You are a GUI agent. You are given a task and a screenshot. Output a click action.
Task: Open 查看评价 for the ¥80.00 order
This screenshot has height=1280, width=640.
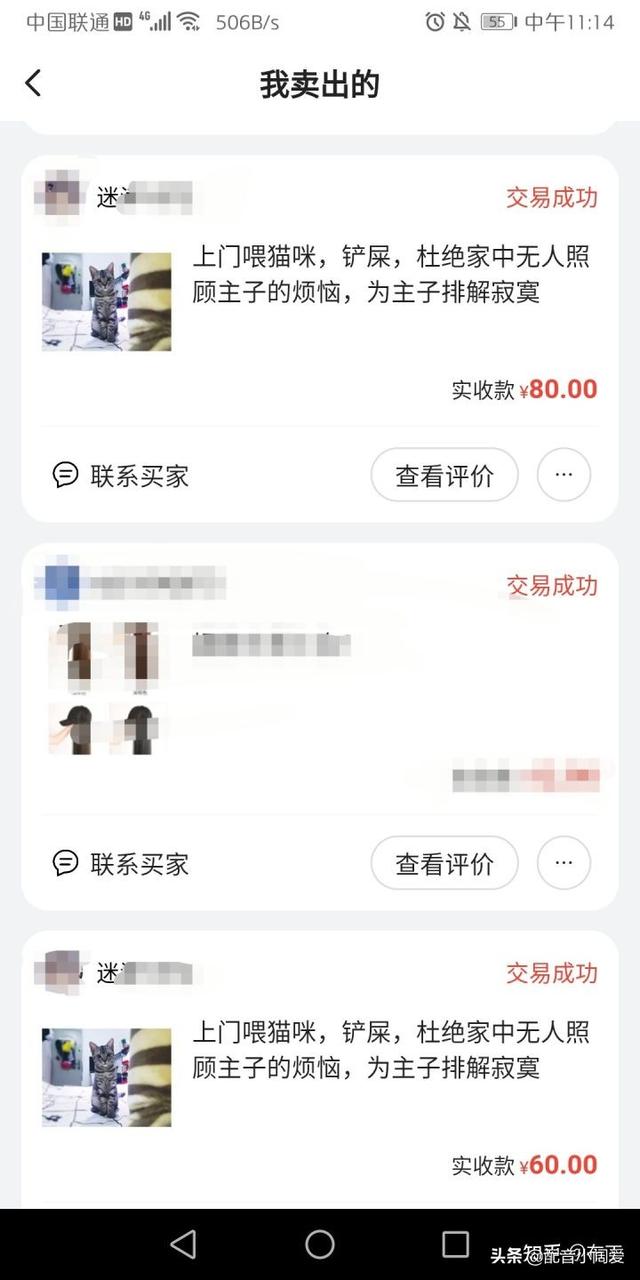[x=444, y=475]
